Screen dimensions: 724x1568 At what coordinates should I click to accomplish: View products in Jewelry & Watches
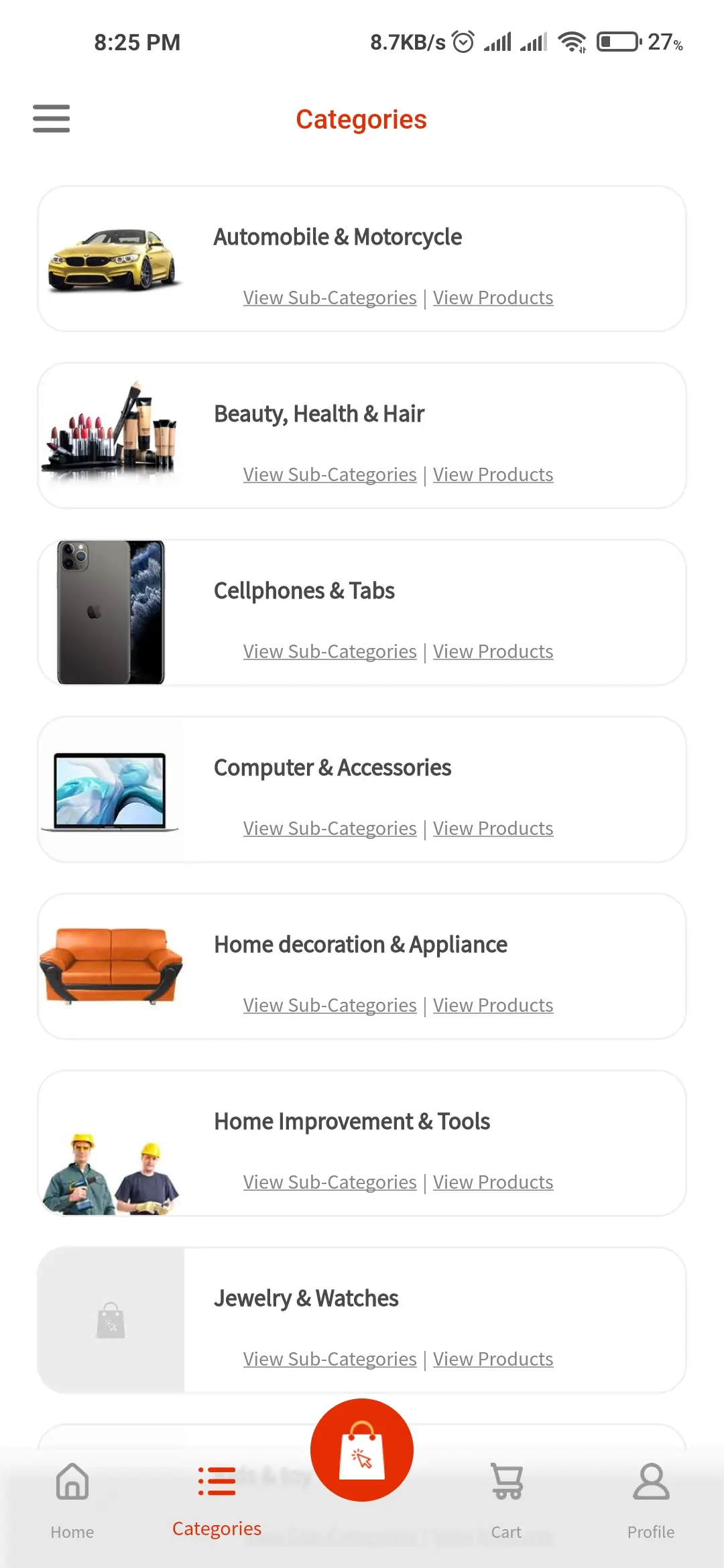[x=493, y=1359]
